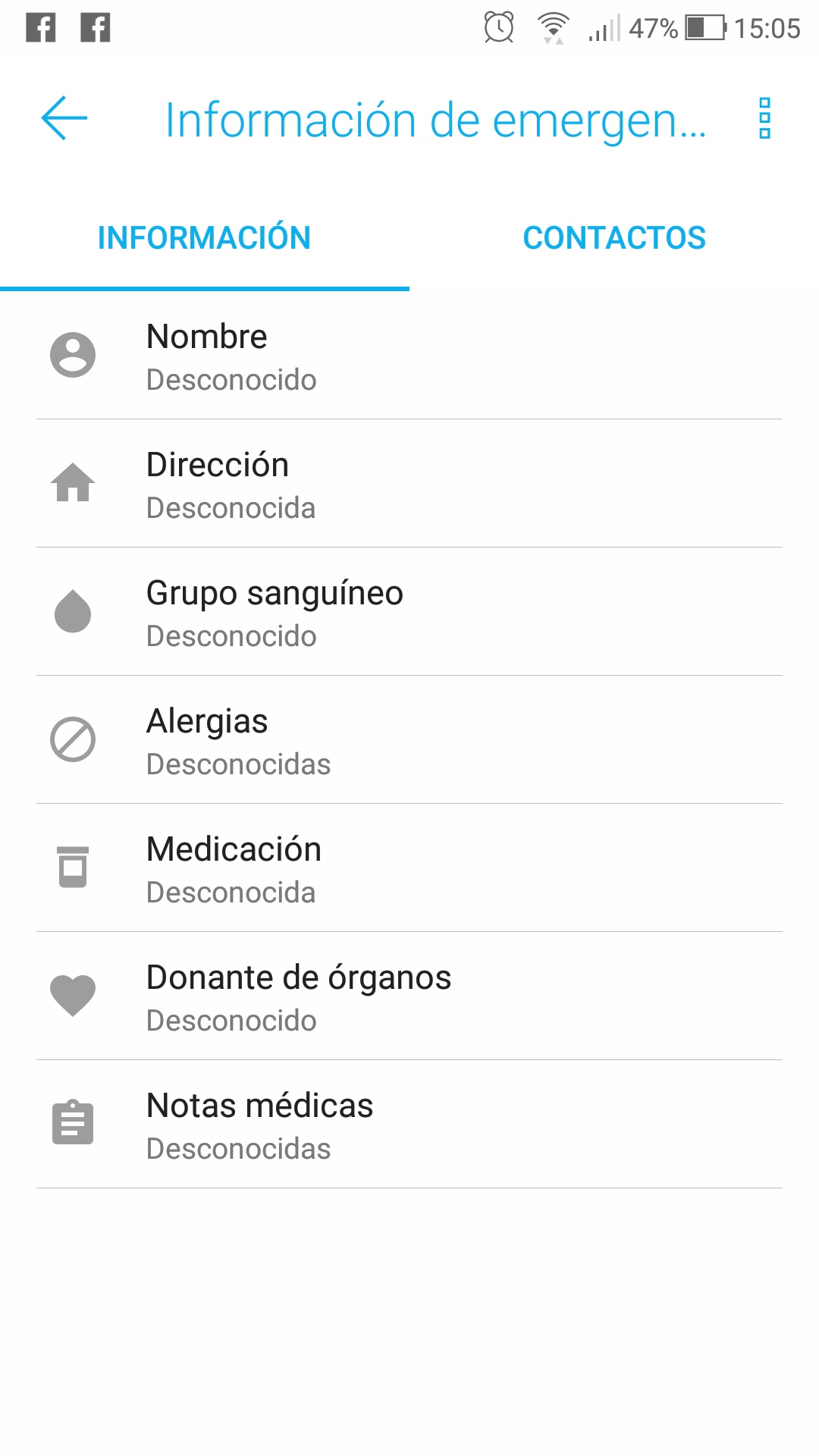The width and height of the screenshot is (819, 1456).
Task: Open the Alergias row
Action: click(409, 740)
